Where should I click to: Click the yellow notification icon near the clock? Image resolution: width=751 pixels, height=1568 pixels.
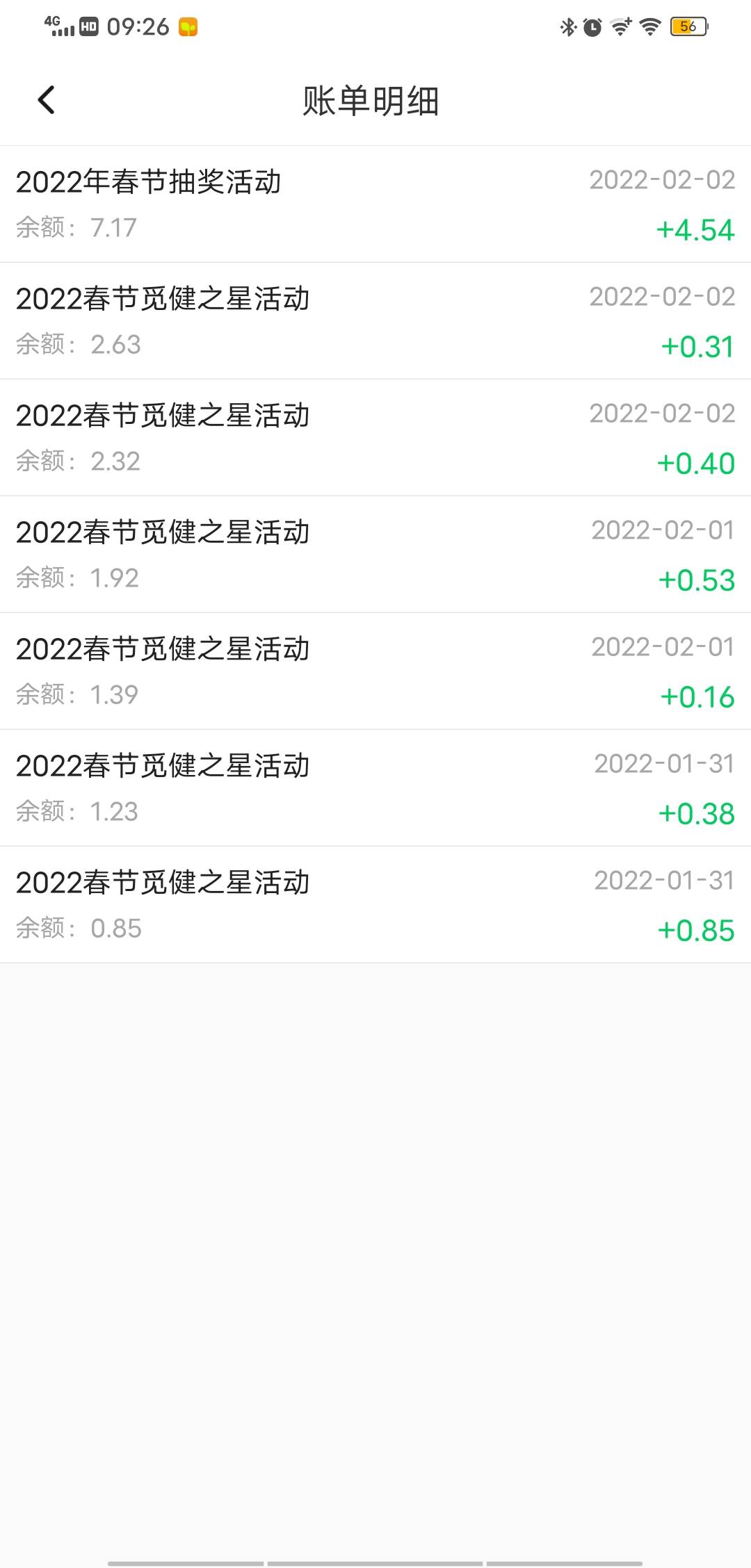[x=186, y=26]
